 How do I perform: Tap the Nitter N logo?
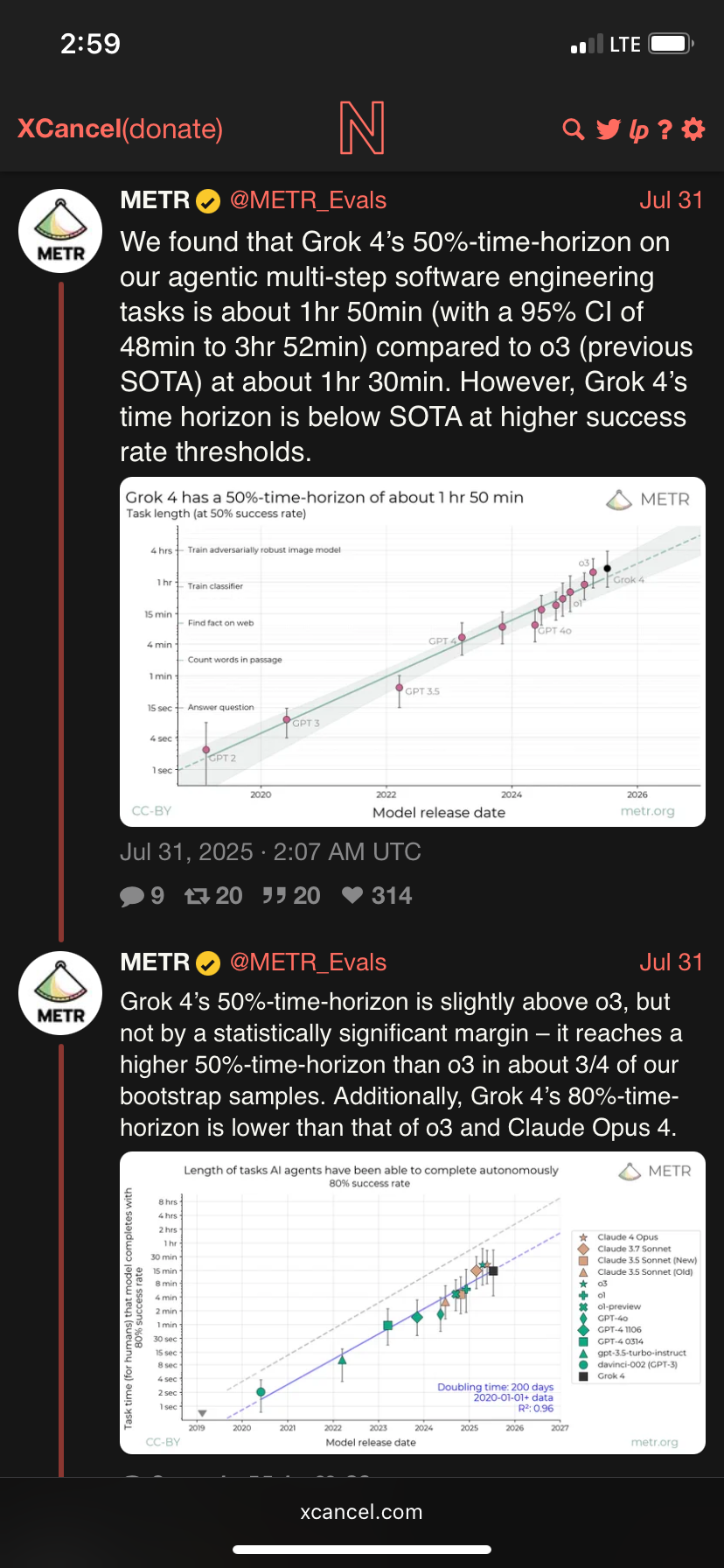click(x=361, y=128)
